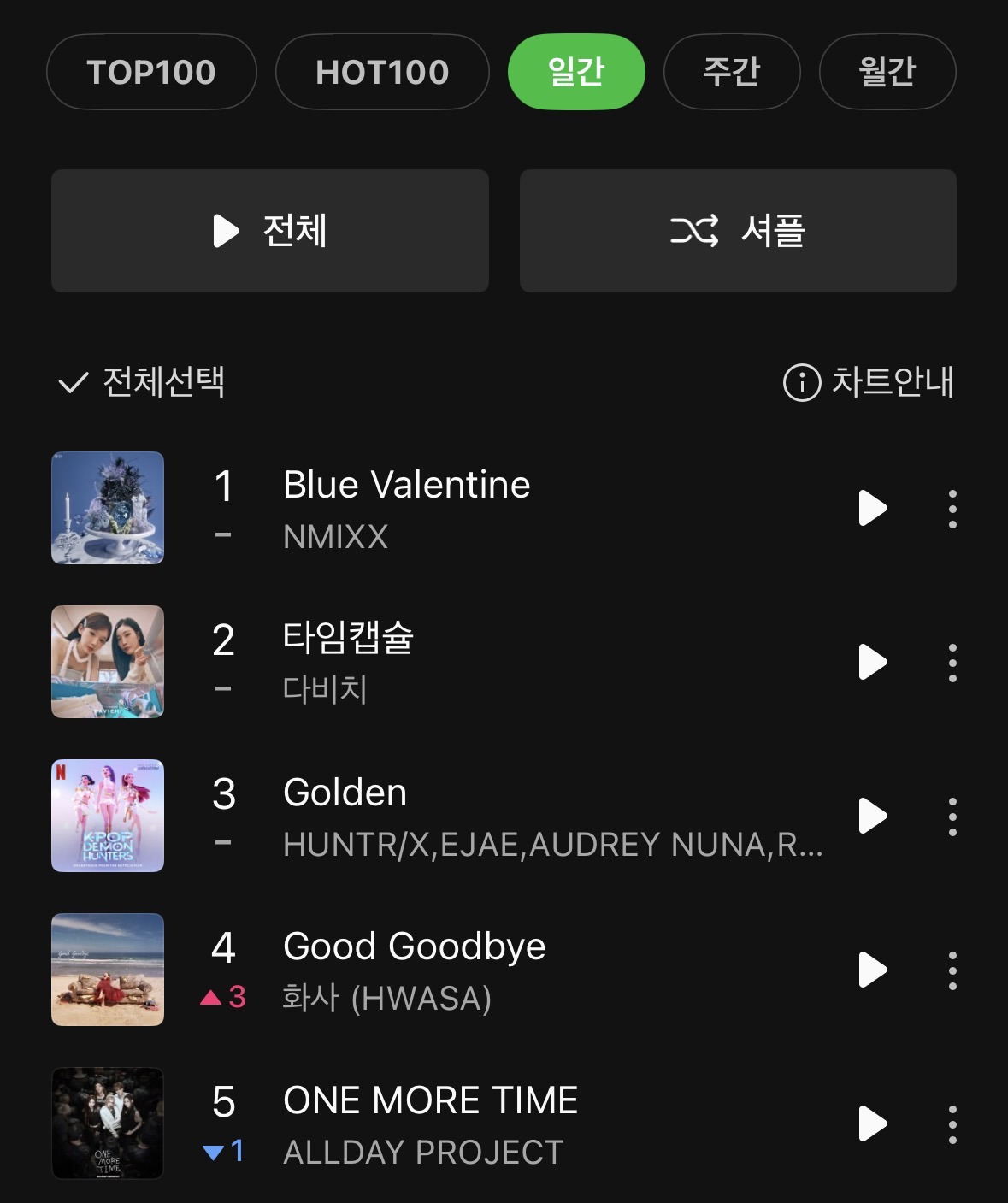Switch to the TOP100 chart tab

click(x=151, y=72)
